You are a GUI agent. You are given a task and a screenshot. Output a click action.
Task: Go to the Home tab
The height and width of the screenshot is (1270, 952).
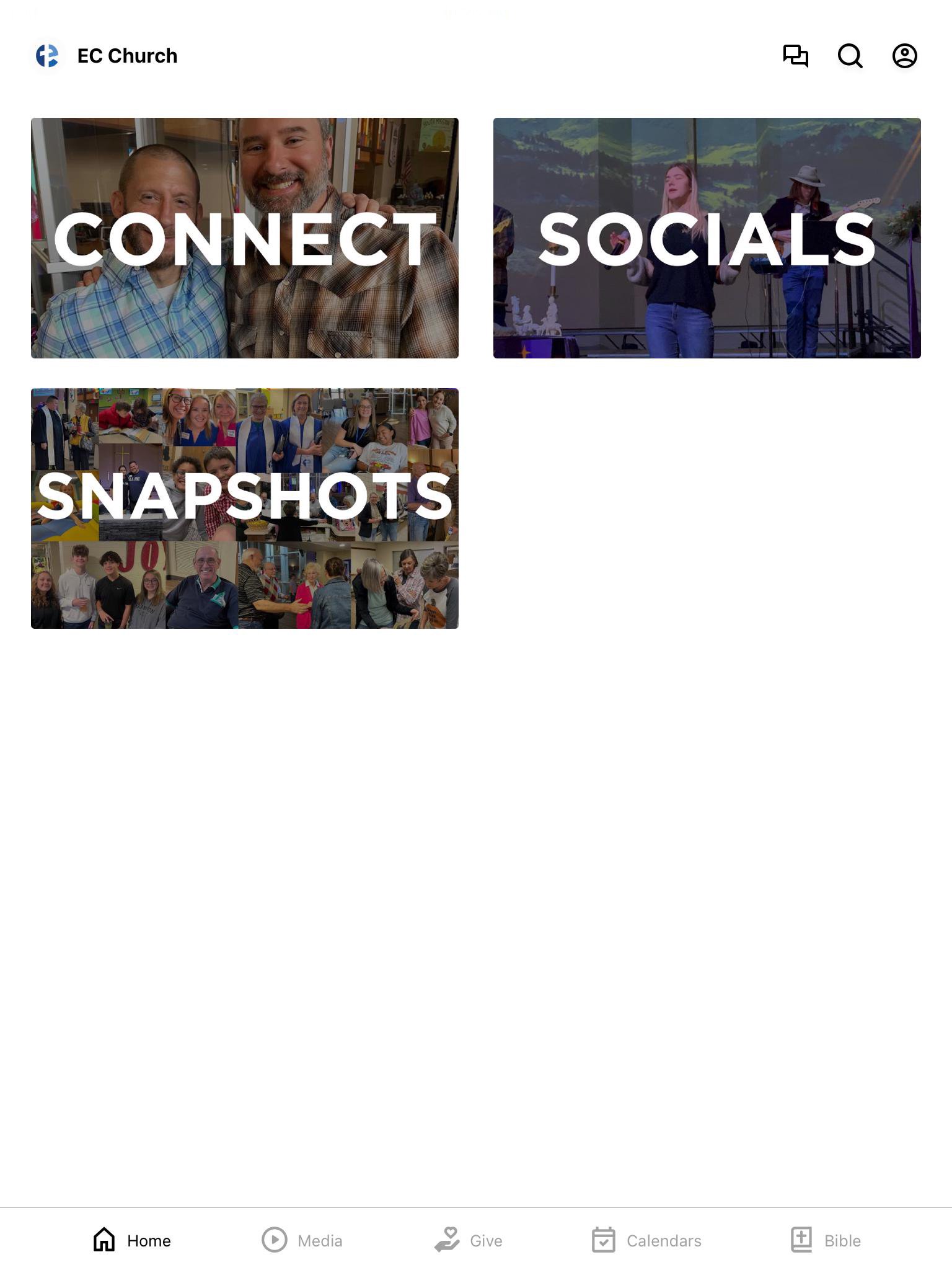pos(131,1240)
